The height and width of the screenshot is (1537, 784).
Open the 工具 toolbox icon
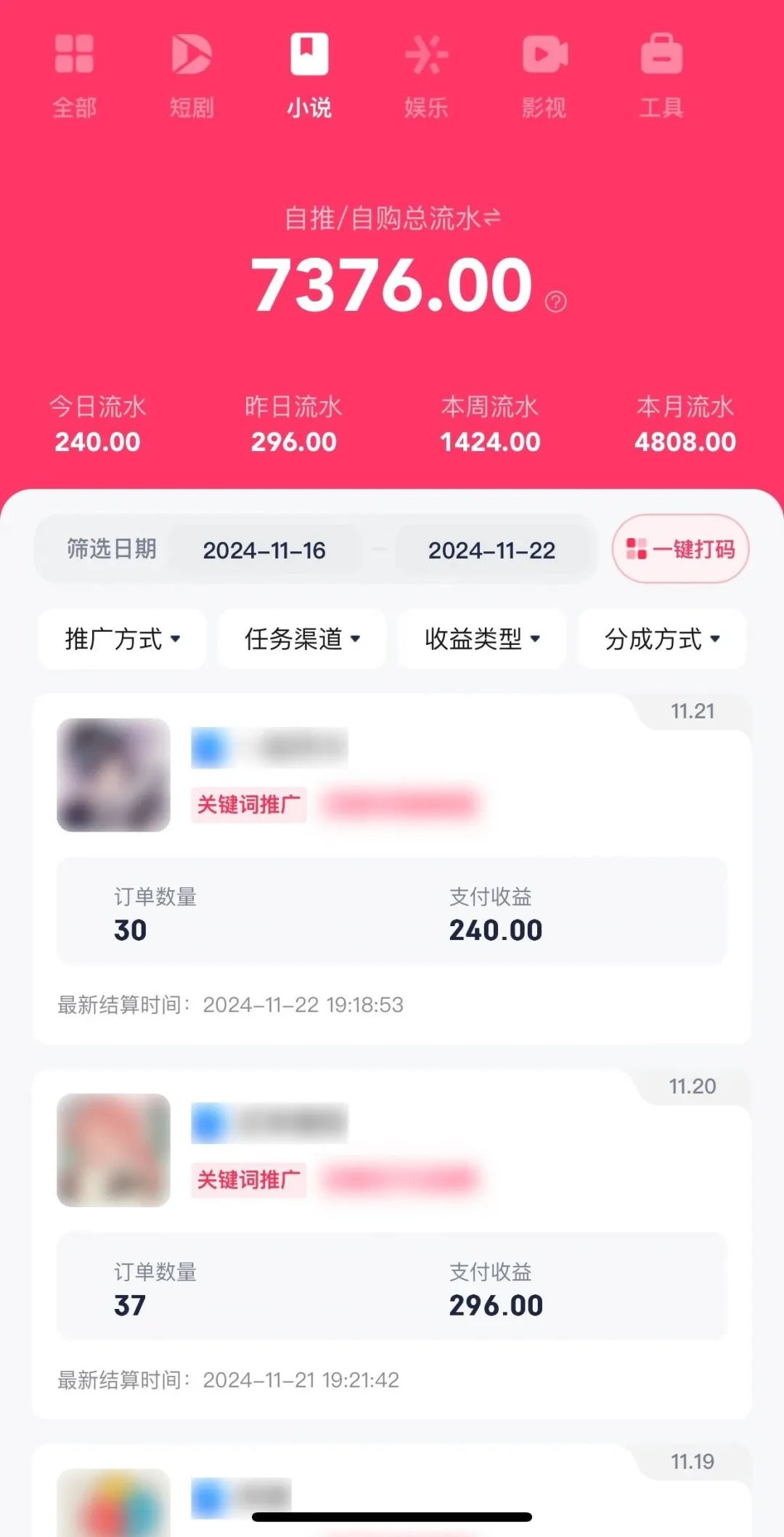[x=661, y=54]
